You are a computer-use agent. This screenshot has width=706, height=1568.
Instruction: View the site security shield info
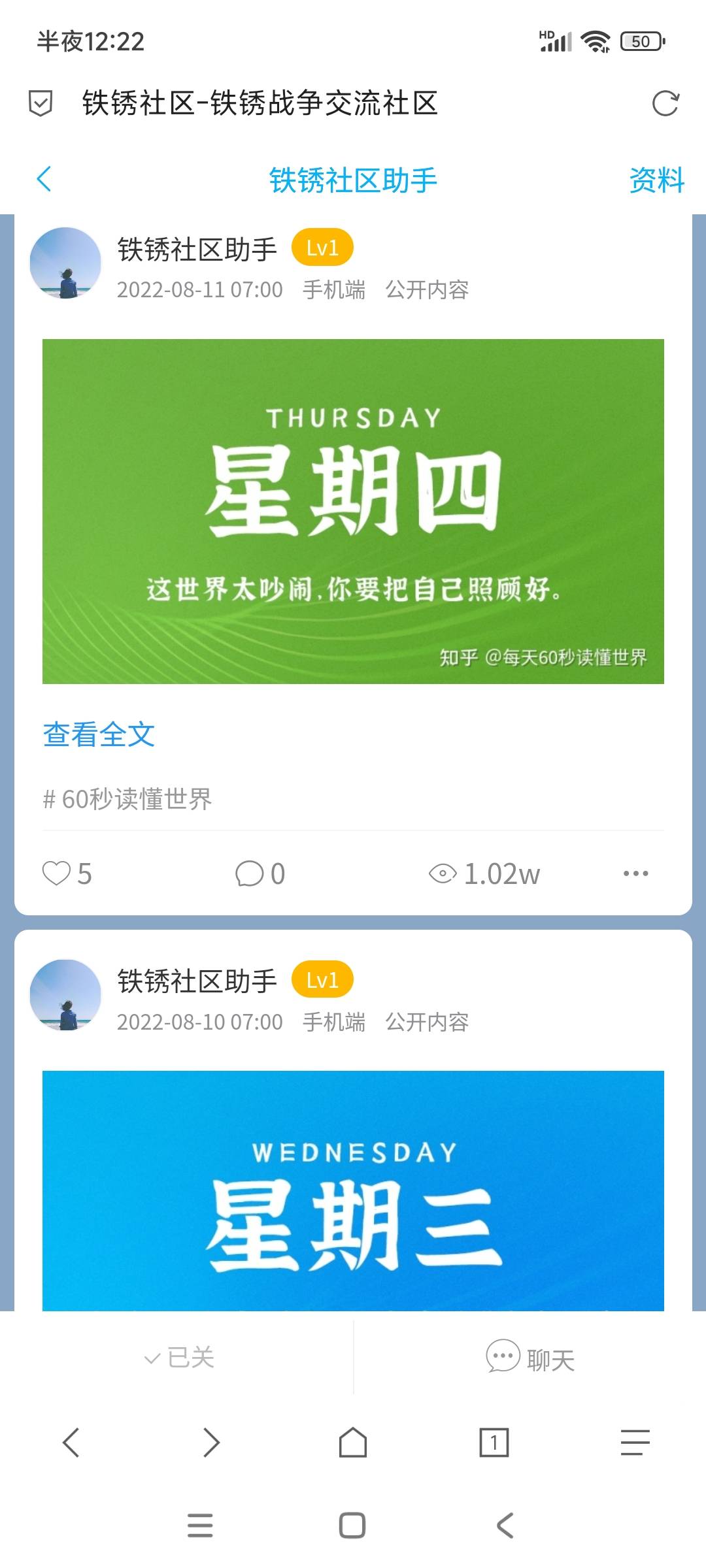pos(41,103)
